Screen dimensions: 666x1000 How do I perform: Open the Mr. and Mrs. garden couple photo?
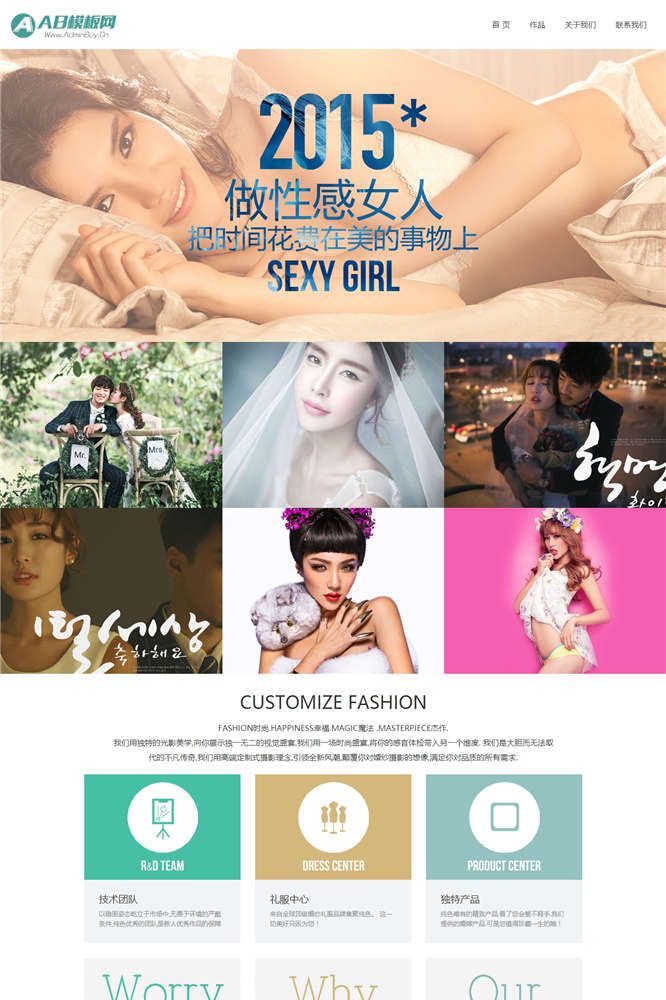point(111,425)
